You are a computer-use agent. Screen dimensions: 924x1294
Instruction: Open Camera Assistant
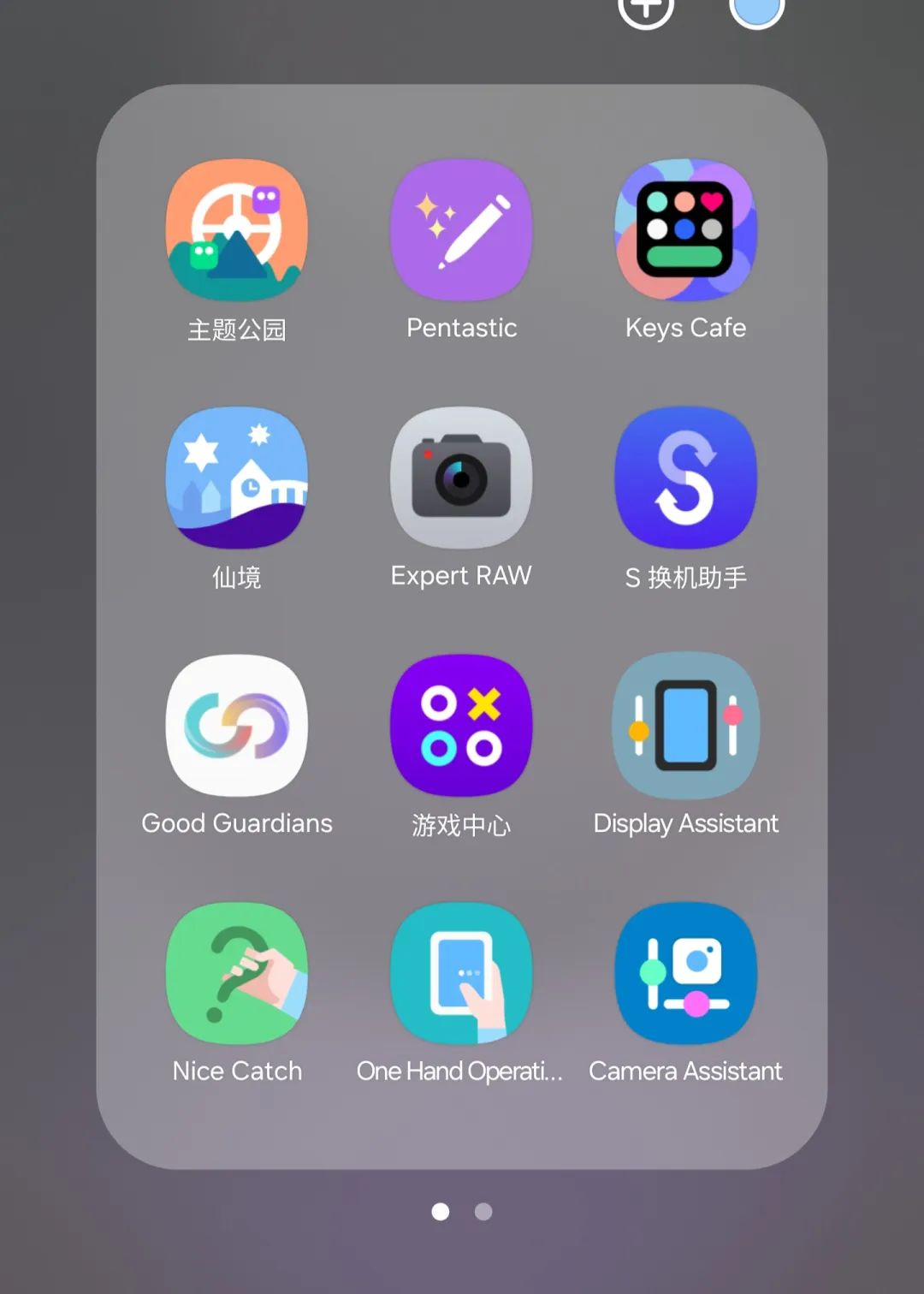pyautogui.click(x=685, y=974)
